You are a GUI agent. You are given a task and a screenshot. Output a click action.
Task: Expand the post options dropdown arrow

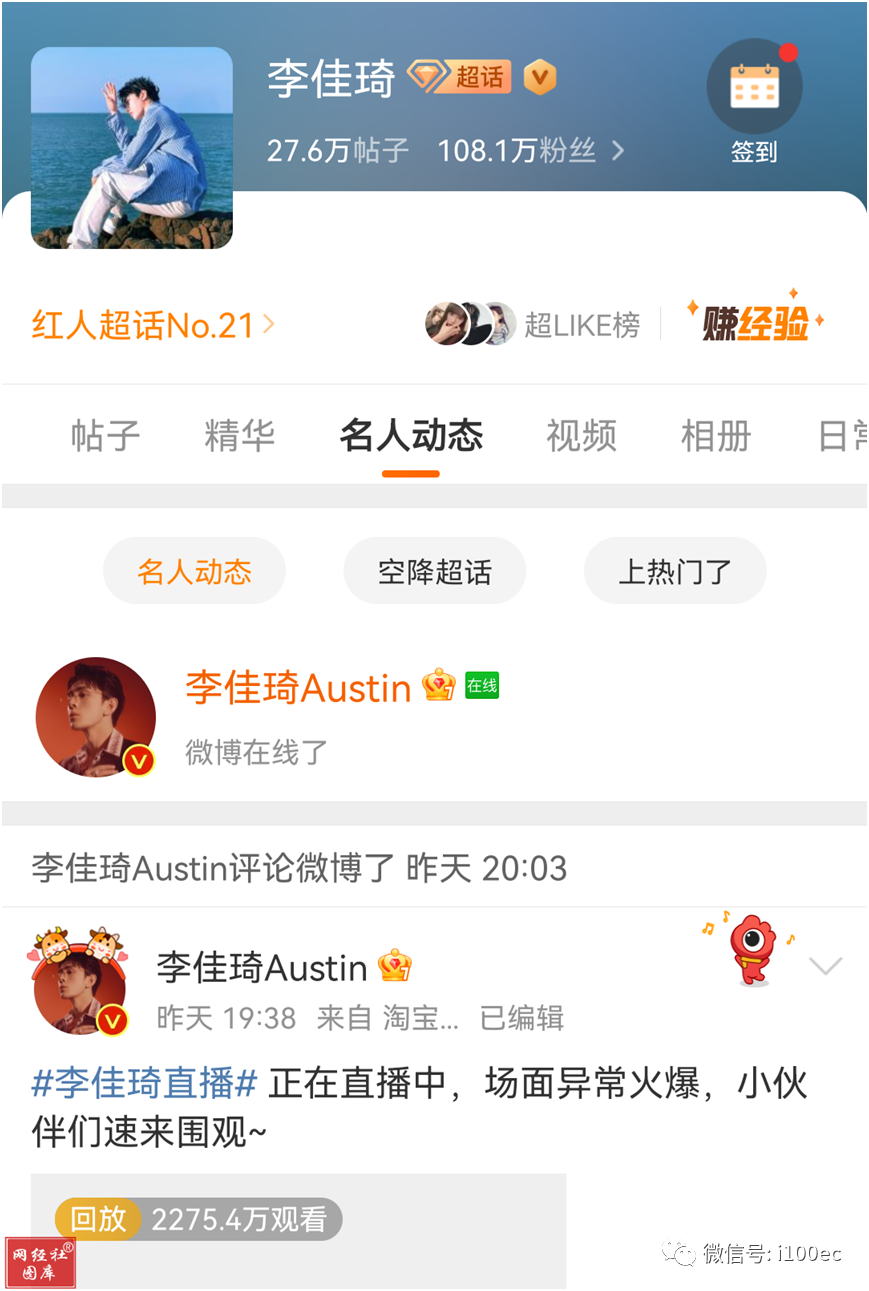click(825, 966)
